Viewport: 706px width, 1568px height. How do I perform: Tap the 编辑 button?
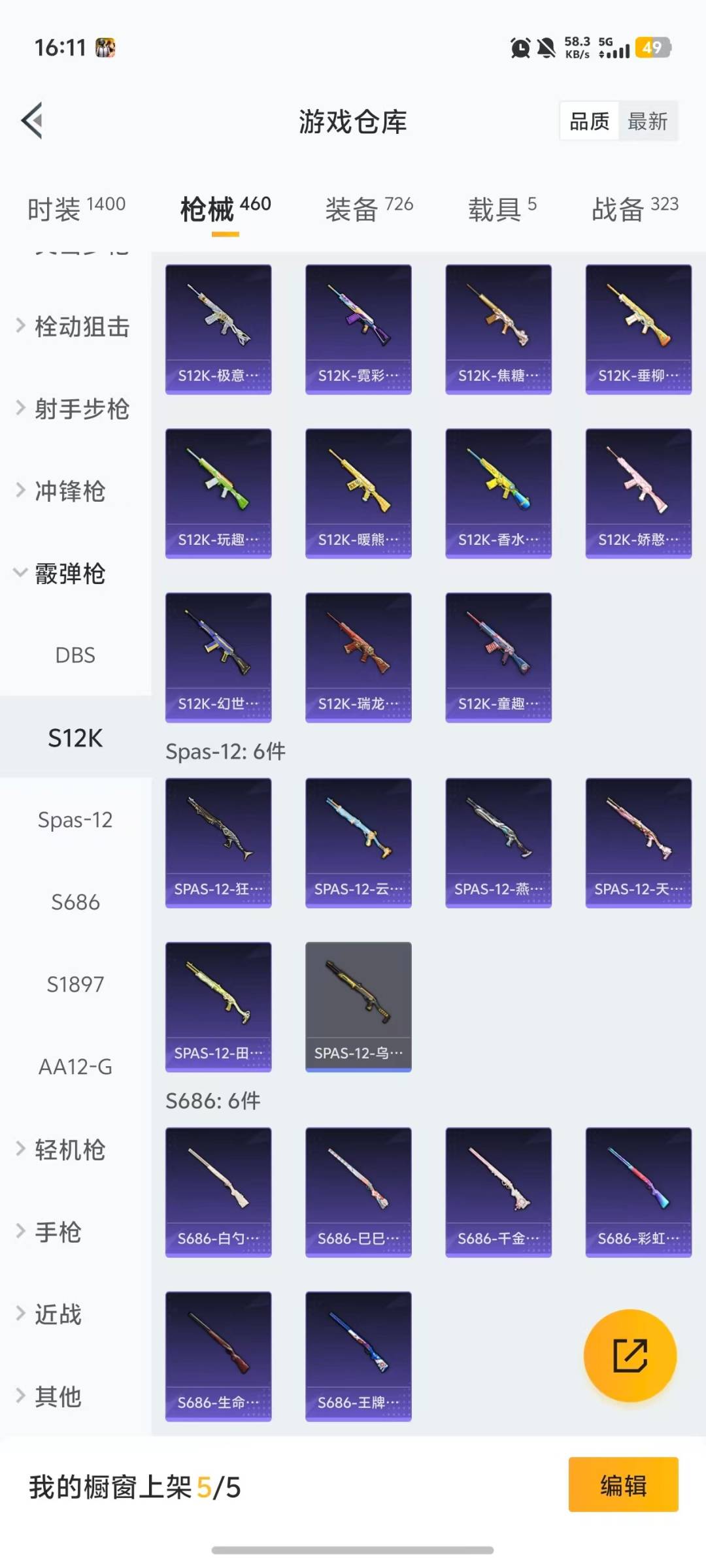623,1484
